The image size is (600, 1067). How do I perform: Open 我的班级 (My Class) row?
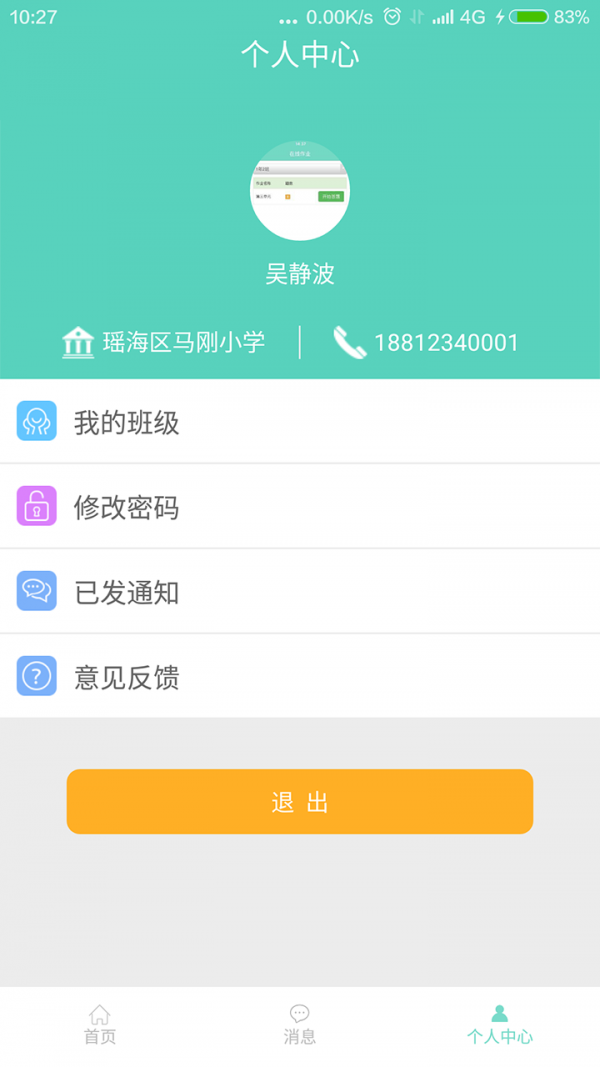click(300, 422)
